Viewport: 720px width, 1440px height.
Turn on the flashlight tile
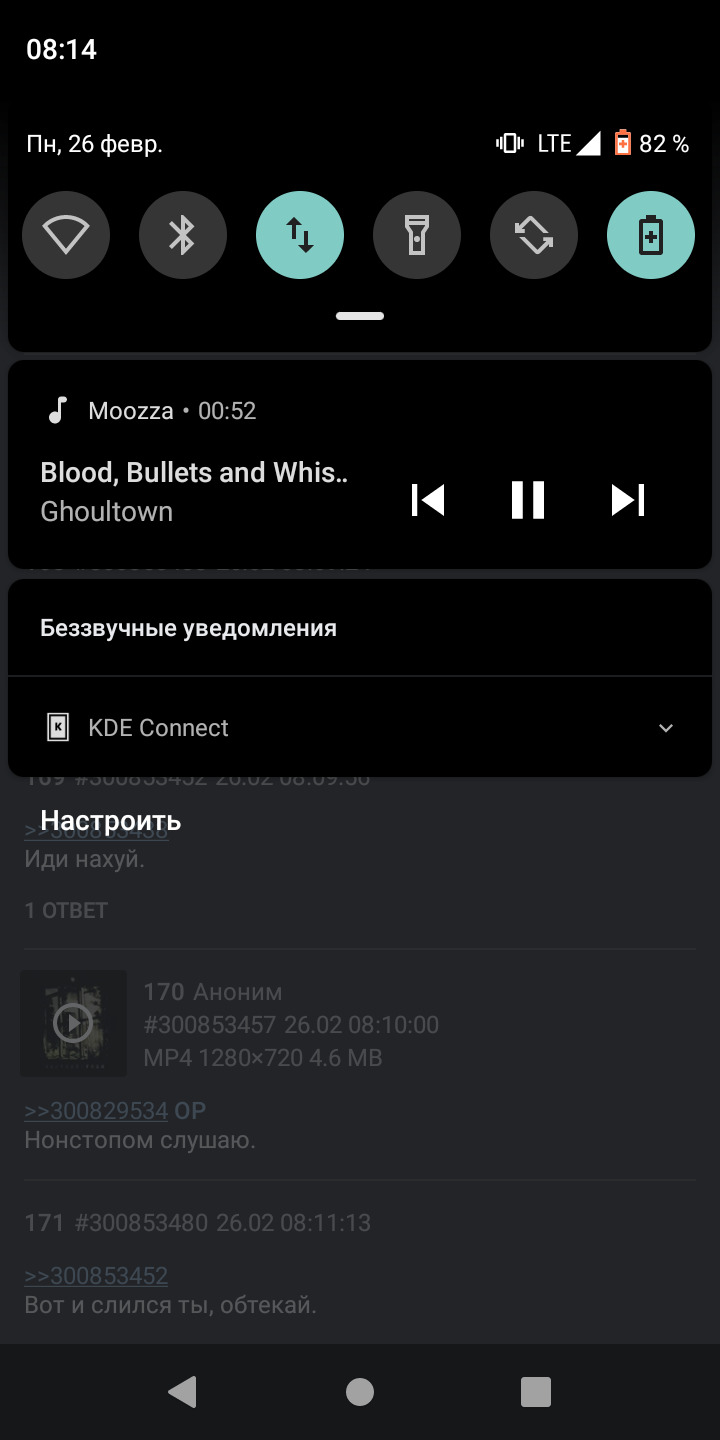(417, 235)
